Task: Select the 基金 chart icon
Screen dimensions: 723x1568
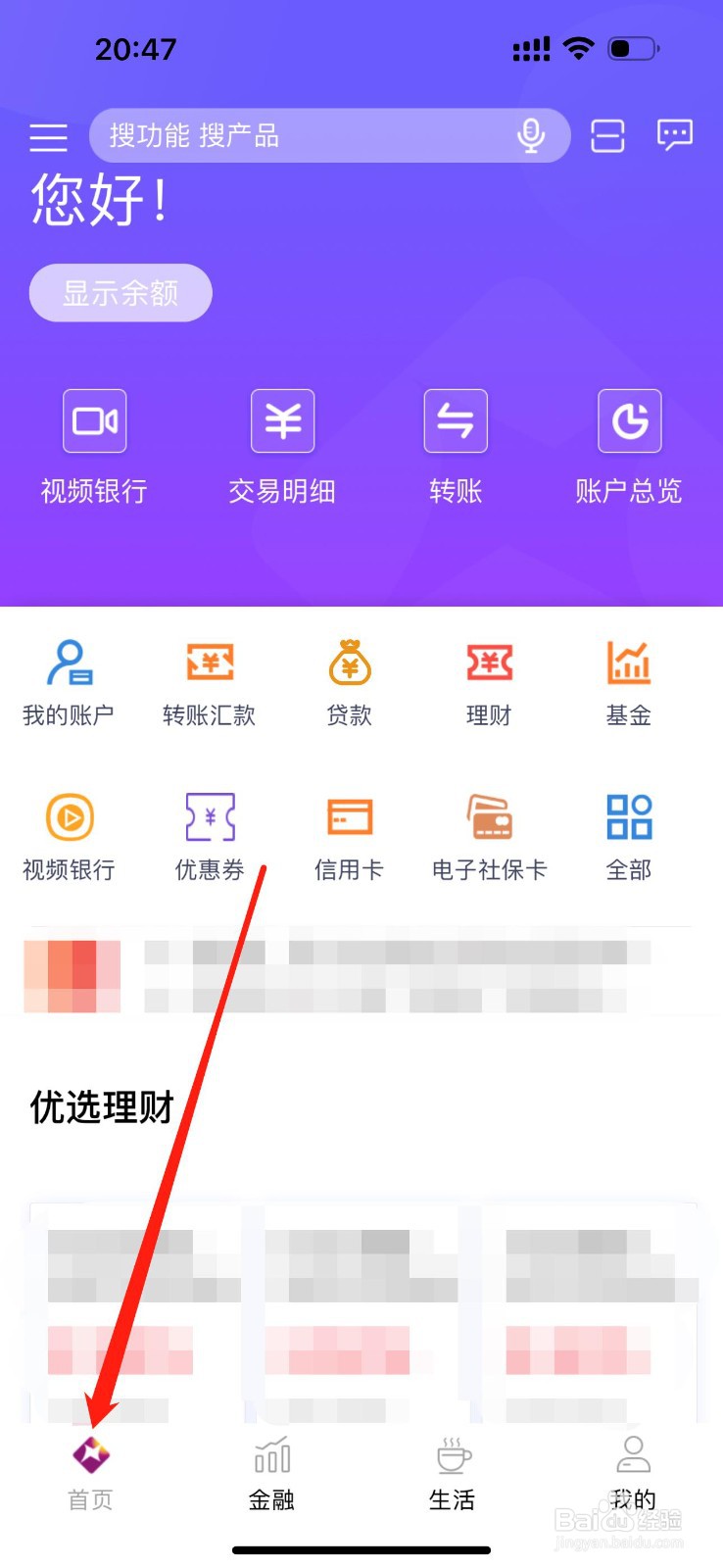Action: coord(628,664)
